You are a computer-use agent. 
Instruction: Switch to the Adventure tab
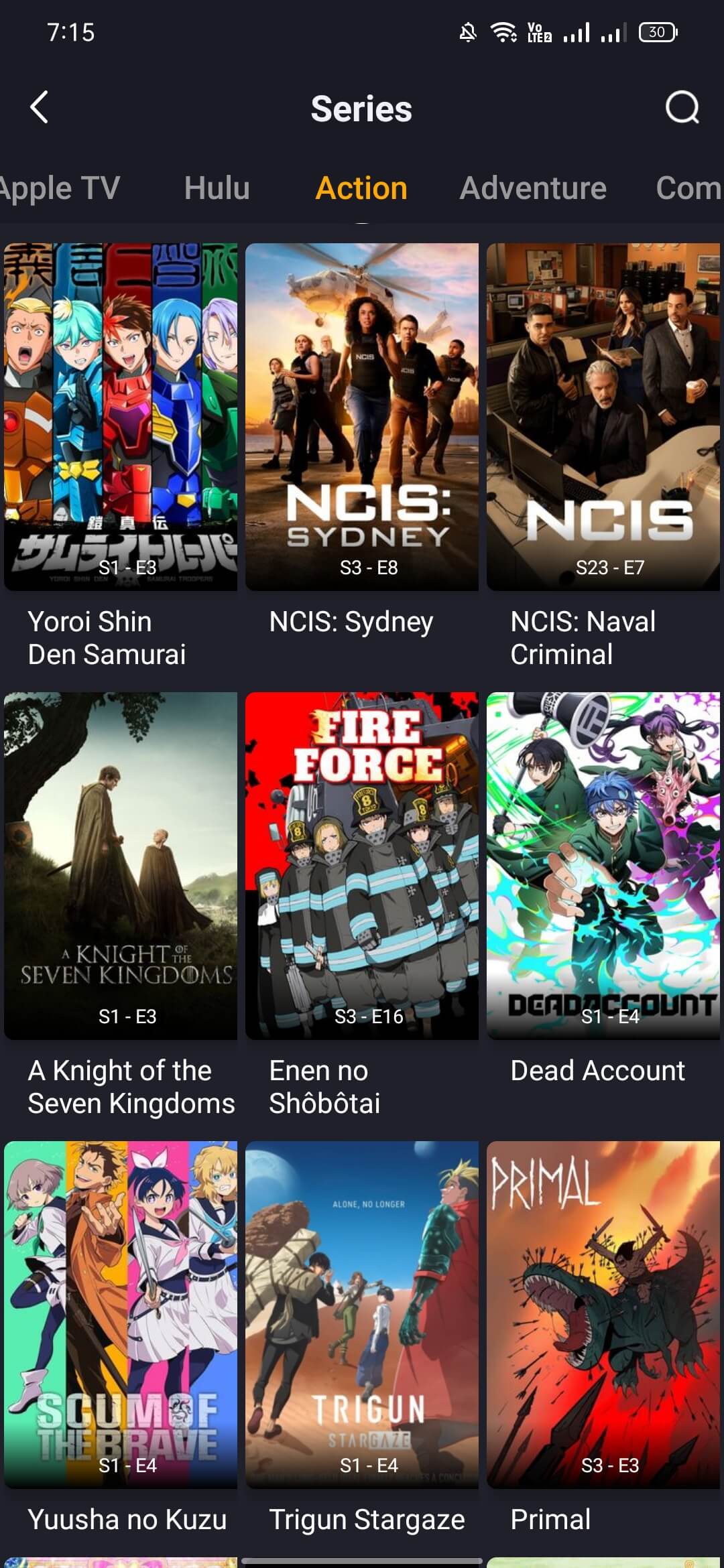click(533, 188)
